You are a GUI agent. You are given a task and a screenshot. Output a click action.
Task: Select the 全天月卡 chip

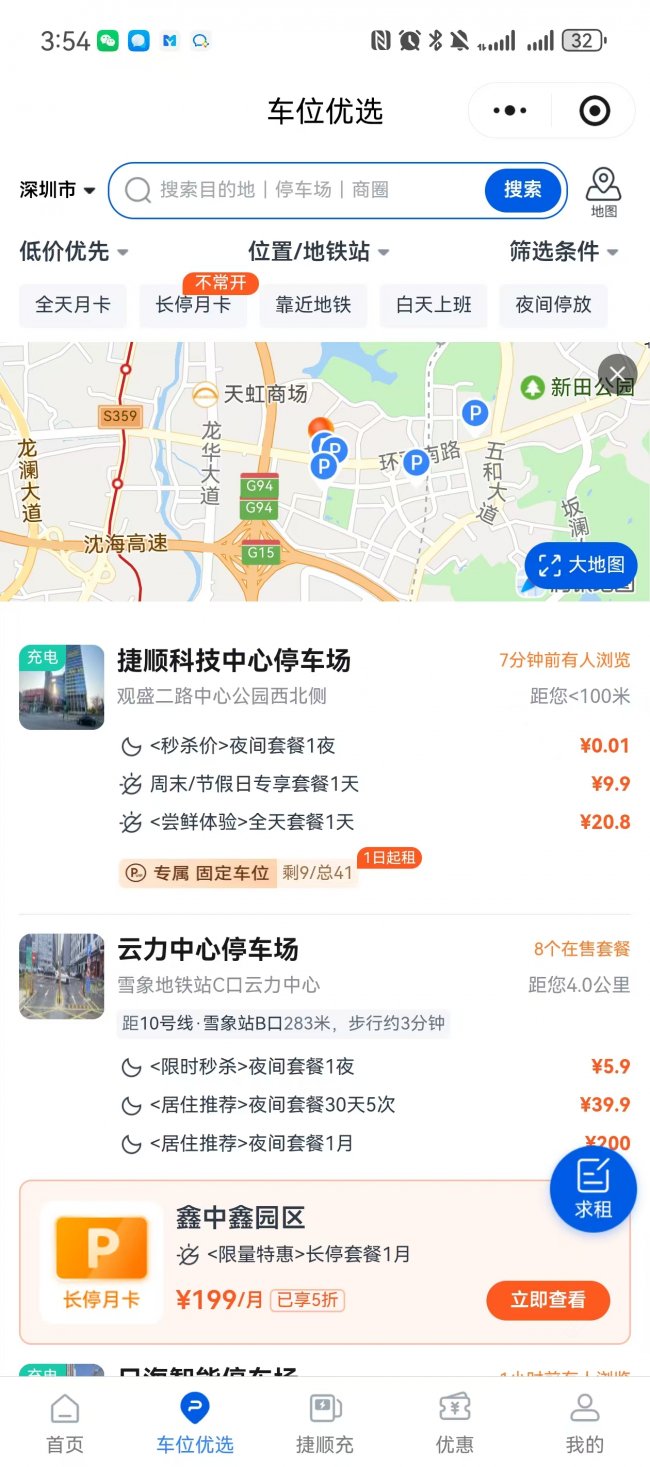tap(73, 305)
